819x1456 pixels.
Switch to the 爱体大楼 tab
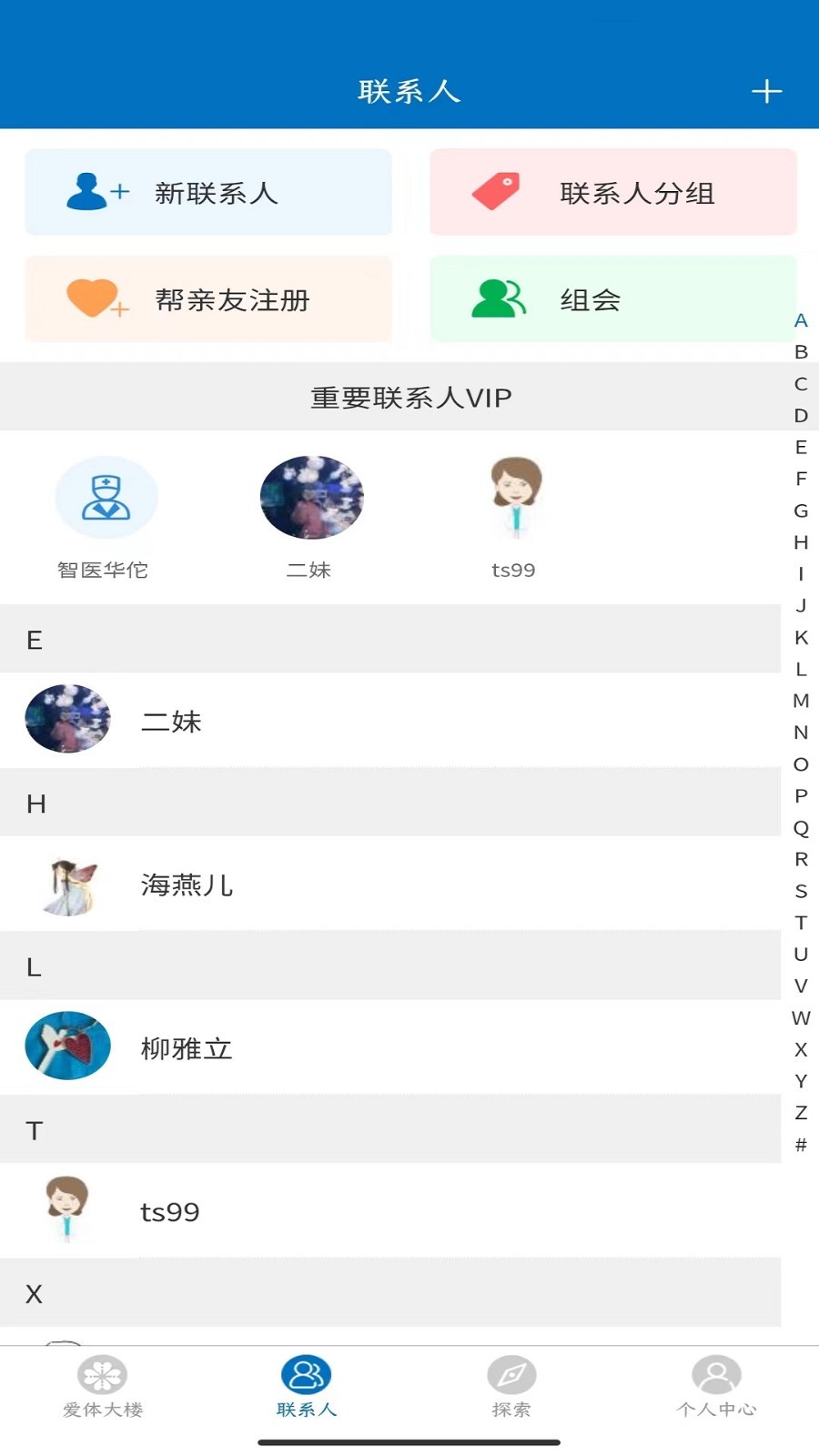[x=102, y=1387]
